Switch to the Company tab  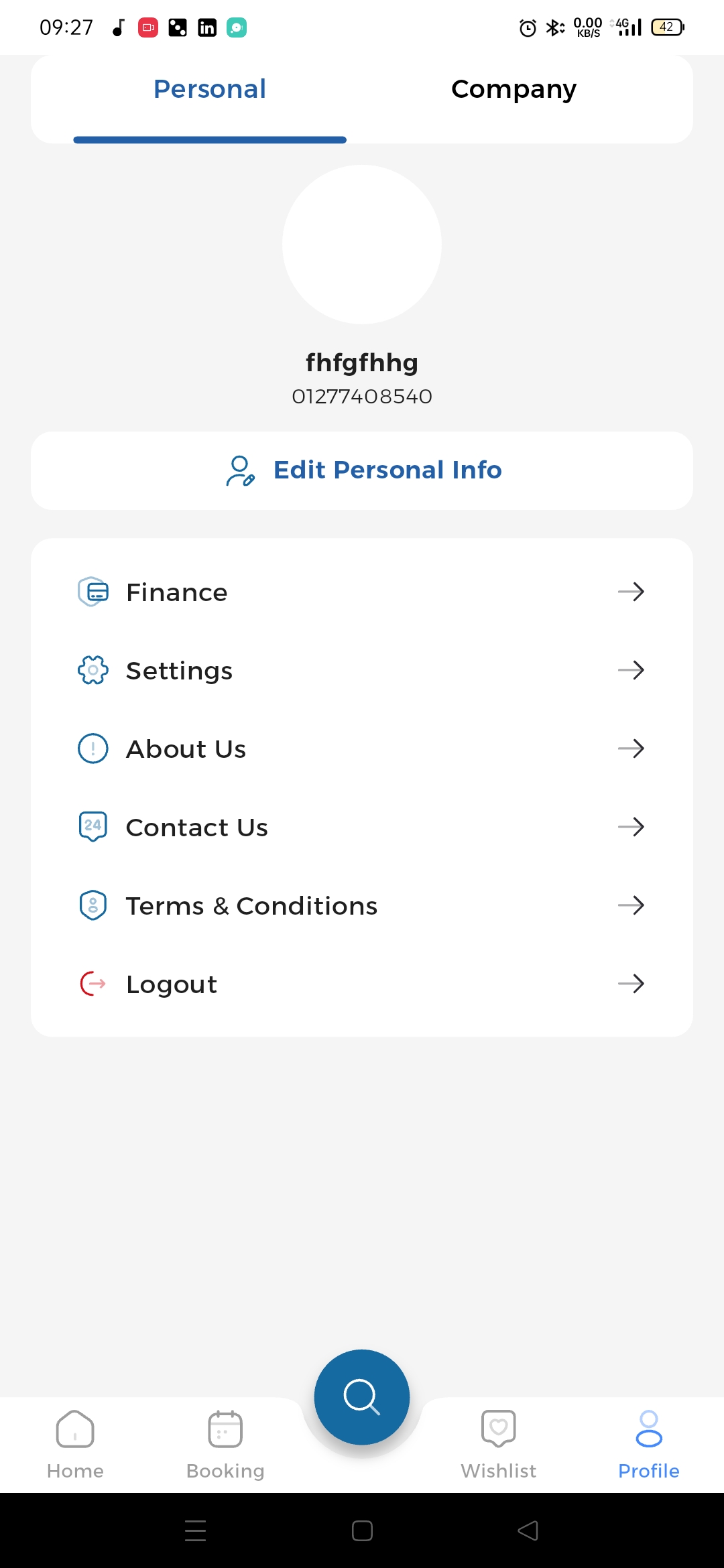pyautogui.click(x=514, y=90)
